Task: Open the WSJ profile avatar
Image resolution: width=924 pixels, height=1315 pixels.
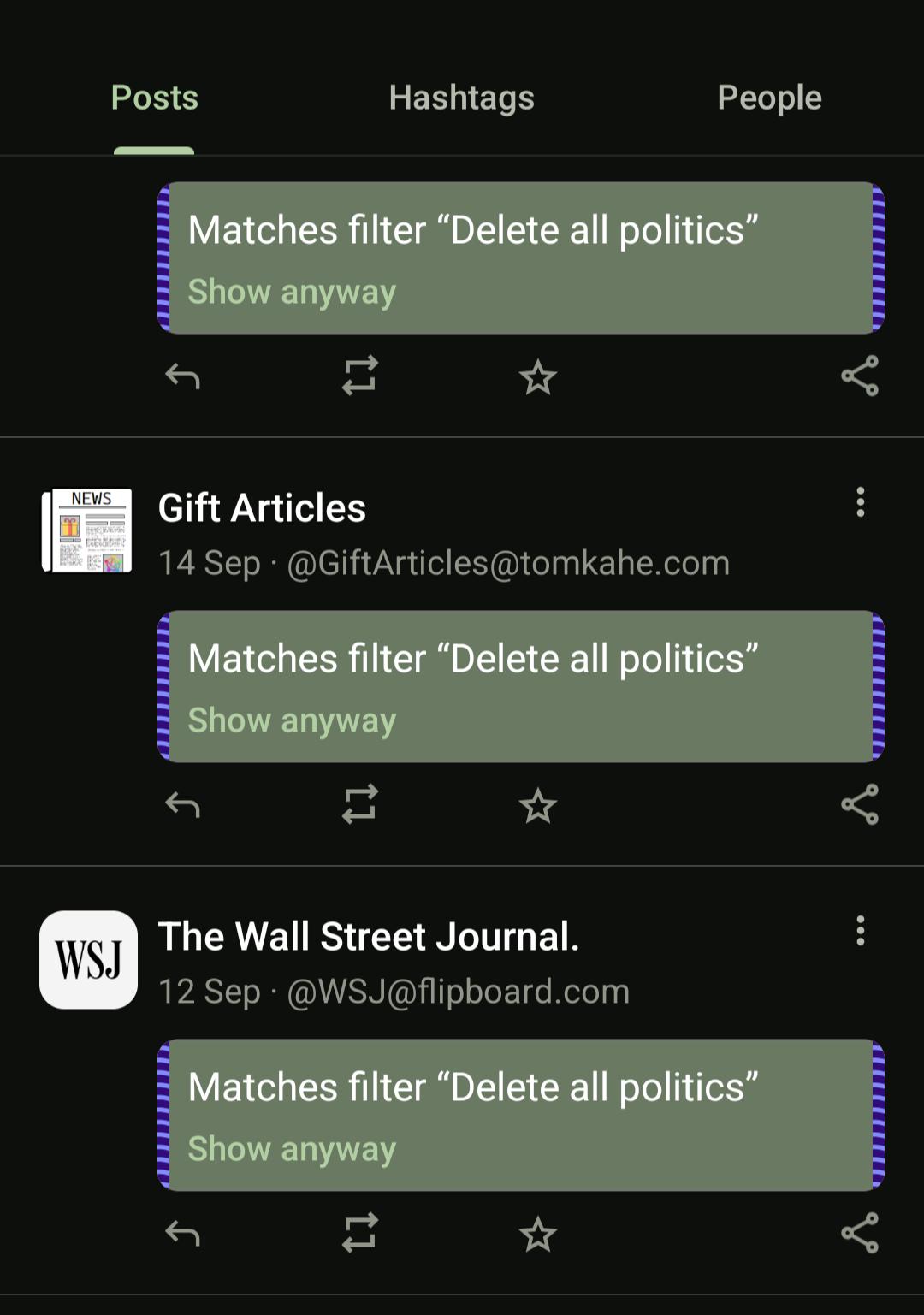Action: click(x=88, y=960)
